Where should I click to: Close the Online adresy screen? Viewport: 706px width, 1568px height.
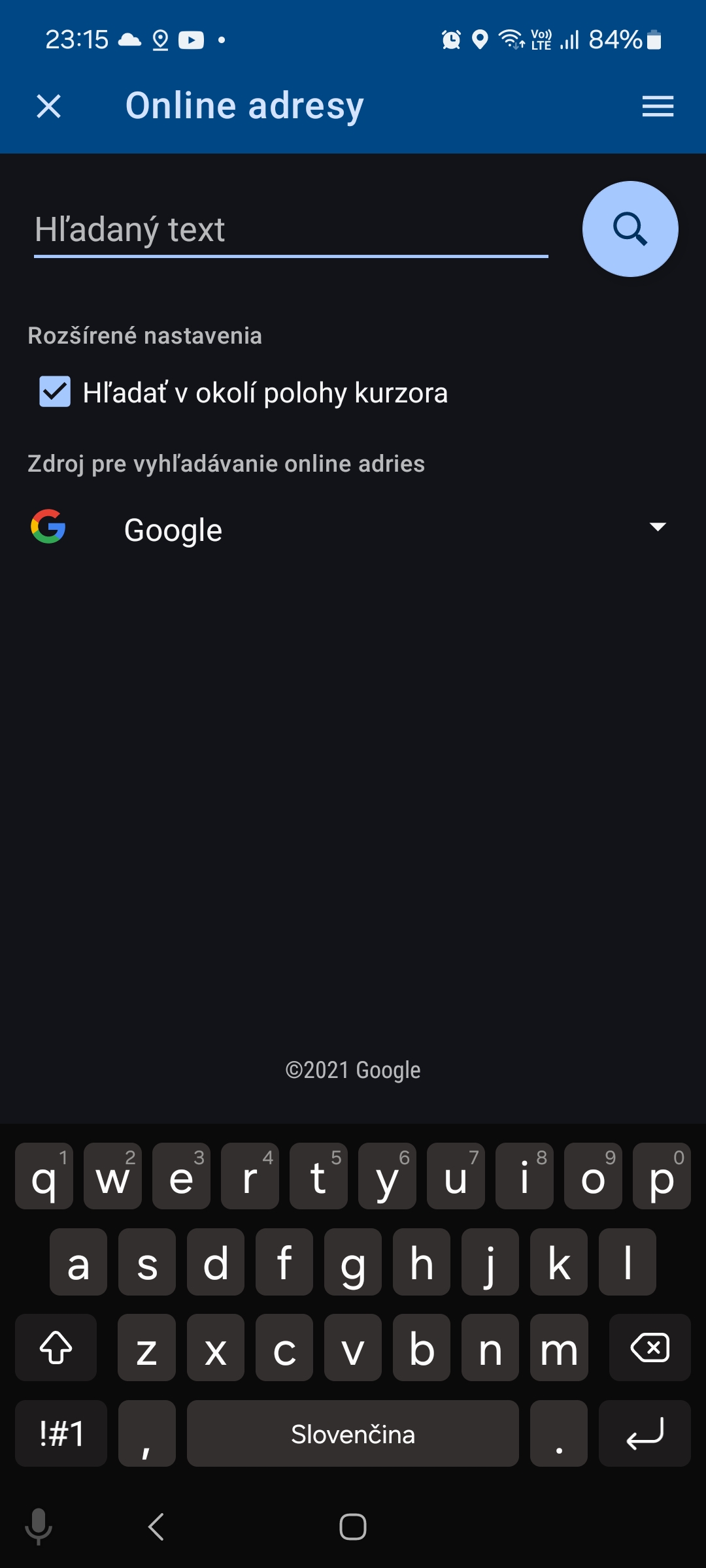[x=49, y=106]
